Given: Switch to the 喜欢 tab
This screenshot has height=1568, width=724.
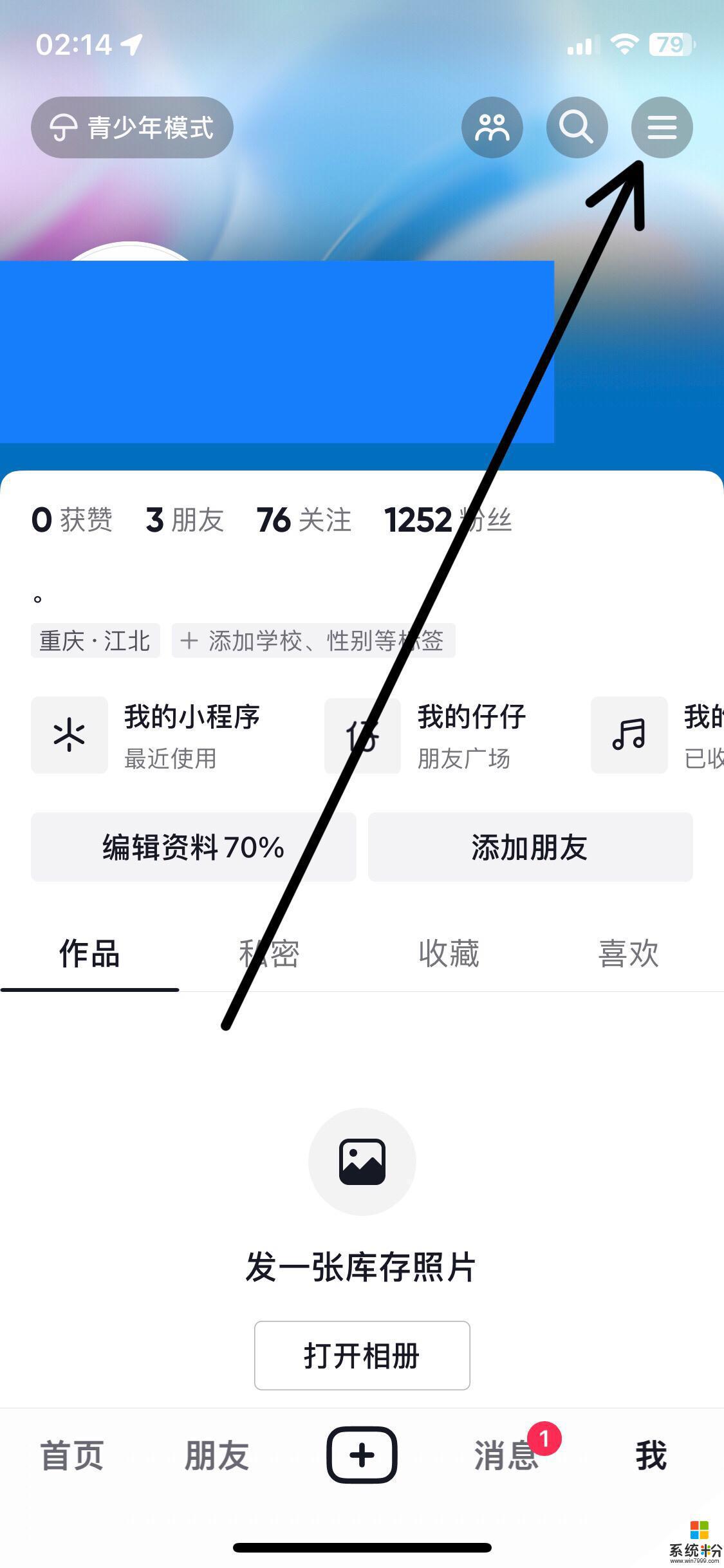Looking at the screenshot, I should coord(628,954).
